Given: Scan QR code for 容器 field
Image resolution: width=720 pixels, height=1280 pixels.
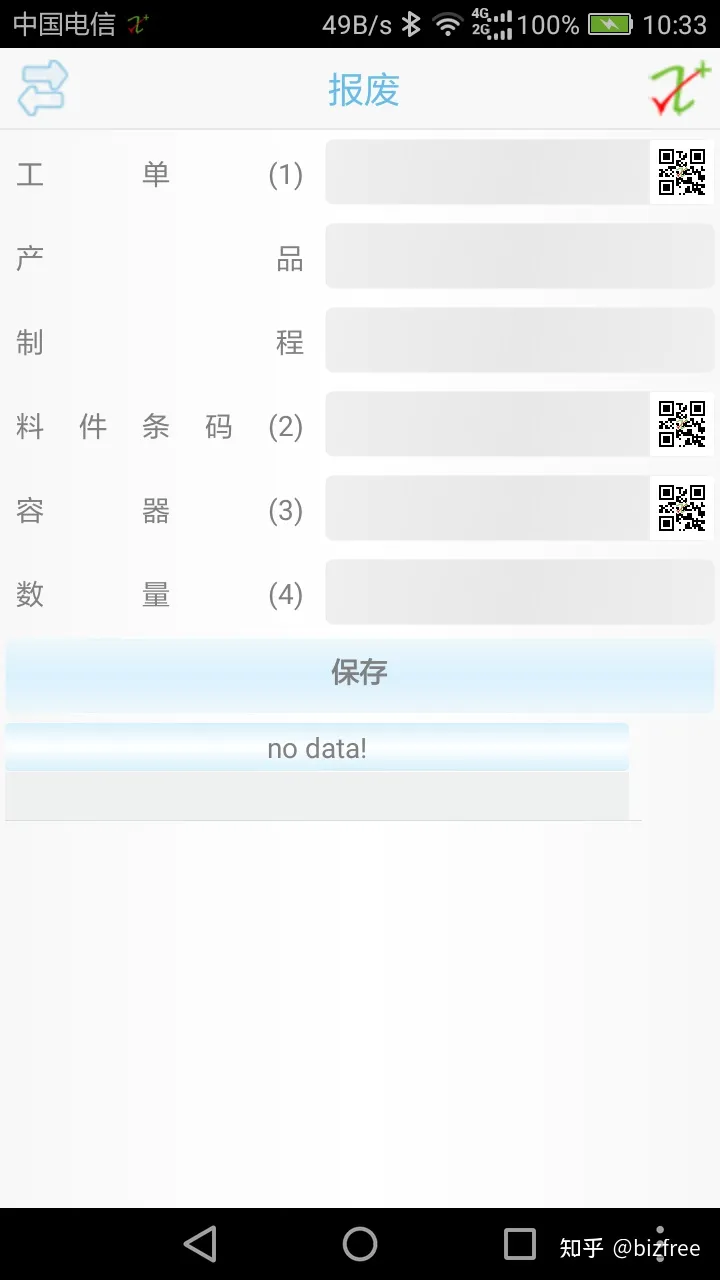Looking at the screenshot, I should (682, 509).
